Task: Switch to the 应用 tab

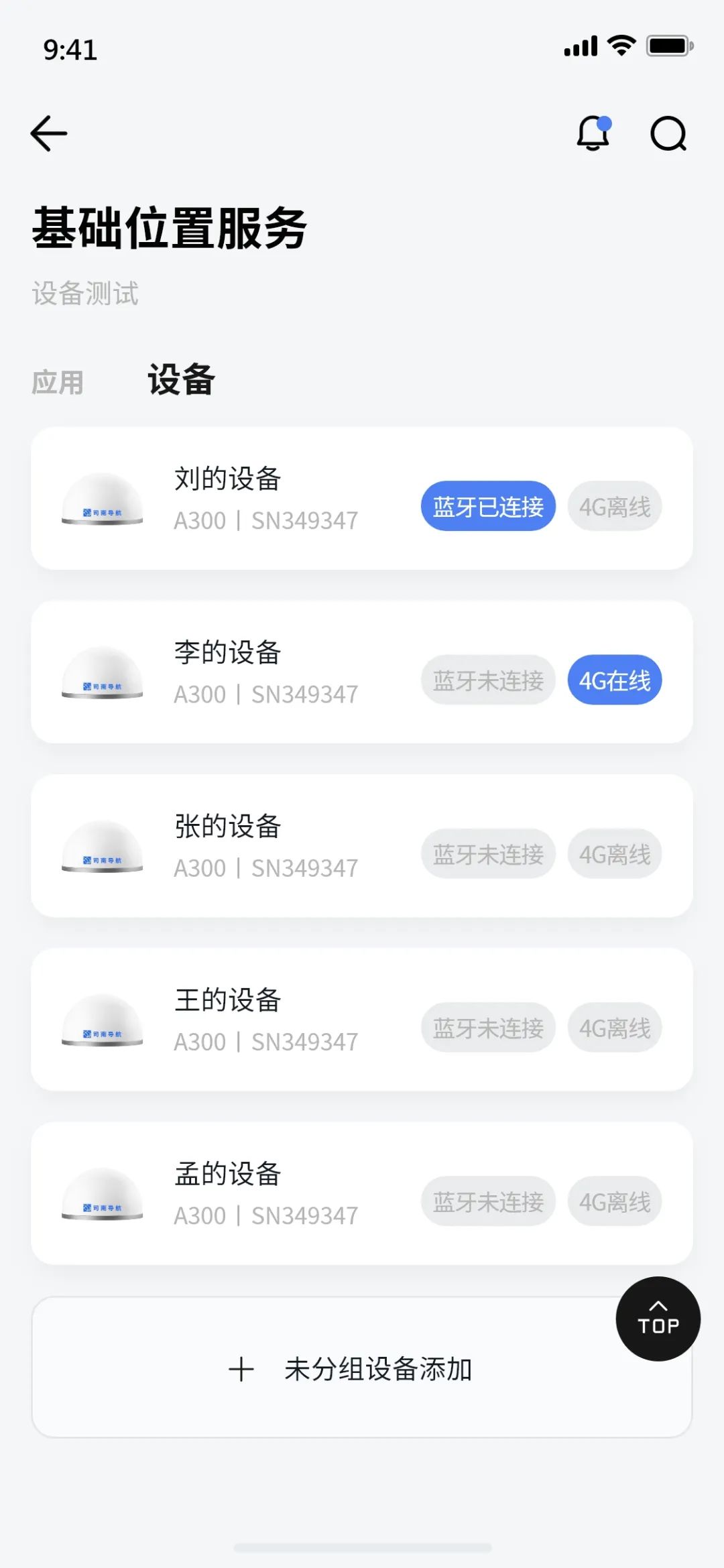Action: tap(58, 382)
